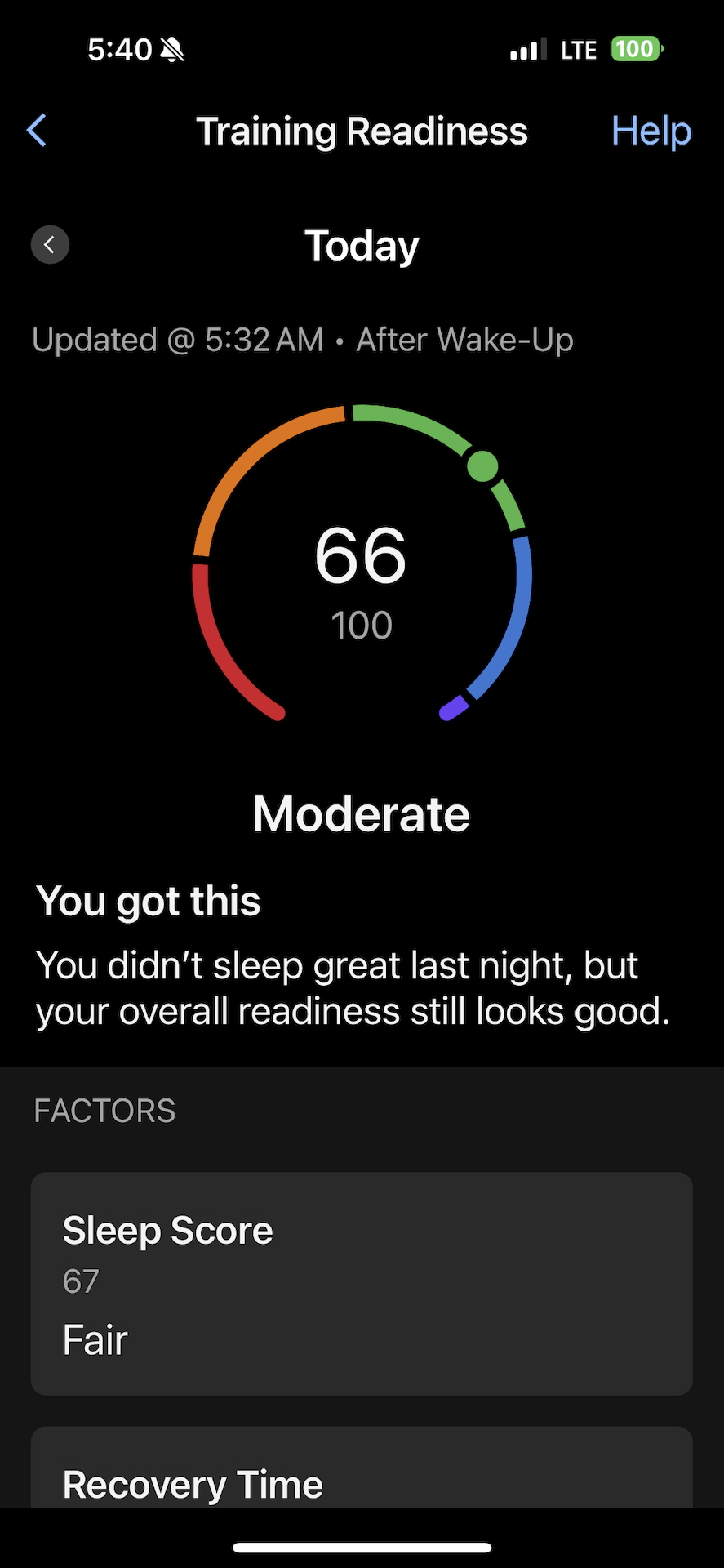Go back from Training Readiness

37,131
